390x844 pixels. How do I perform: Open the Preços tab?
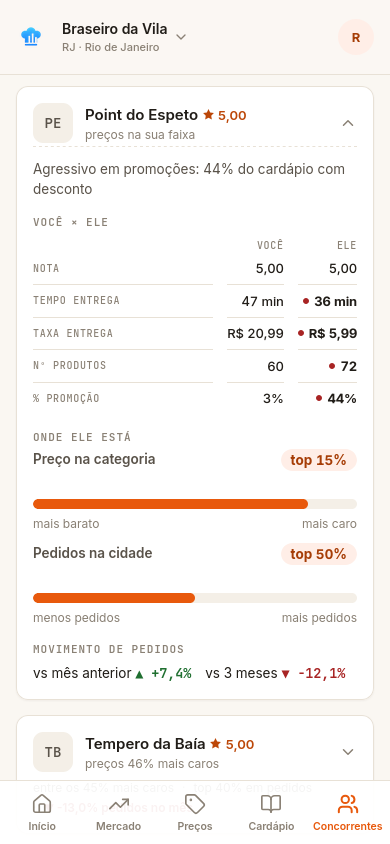pos(195,813)
